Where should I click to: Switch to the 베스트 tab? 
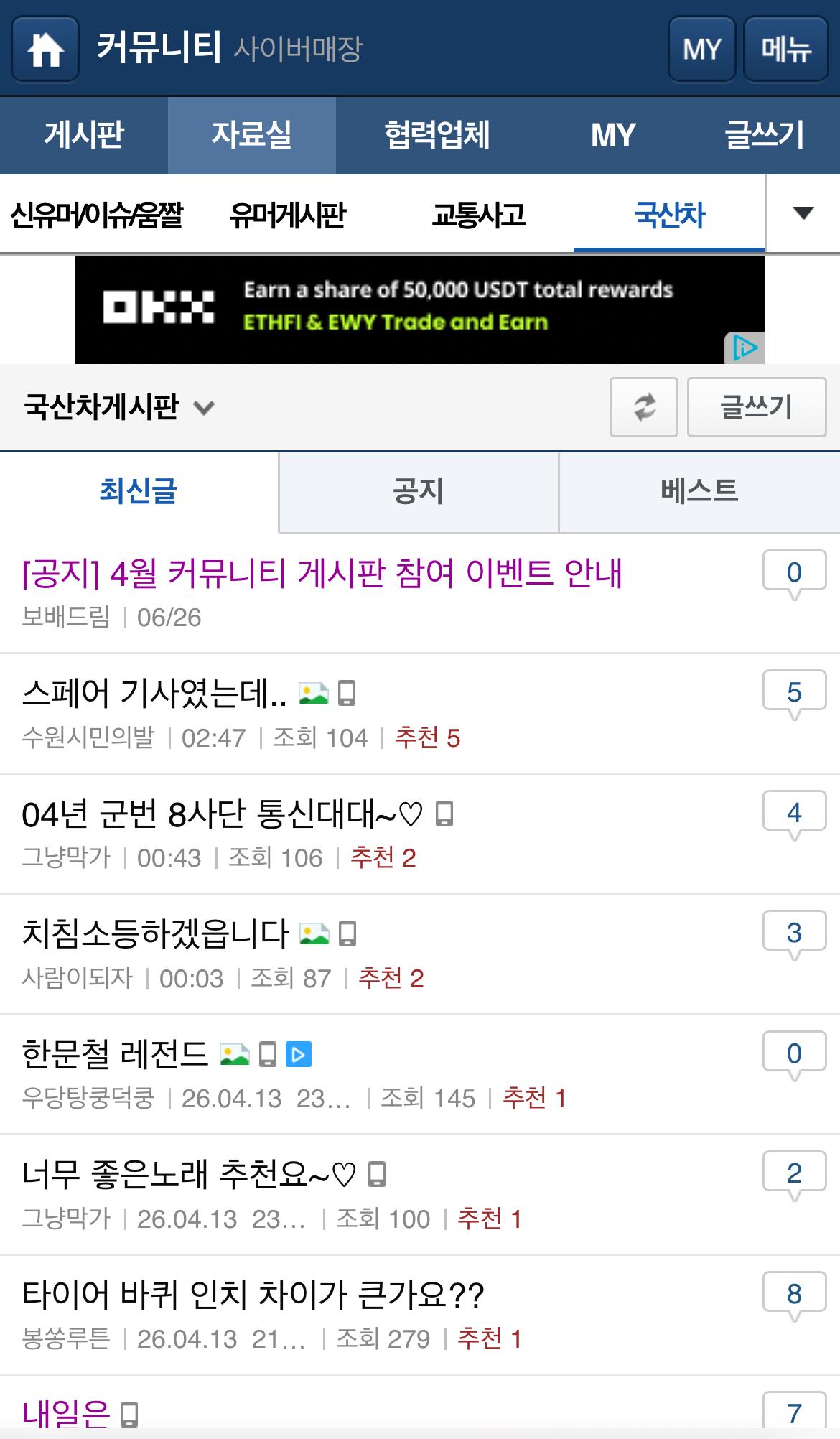[699, 492]
